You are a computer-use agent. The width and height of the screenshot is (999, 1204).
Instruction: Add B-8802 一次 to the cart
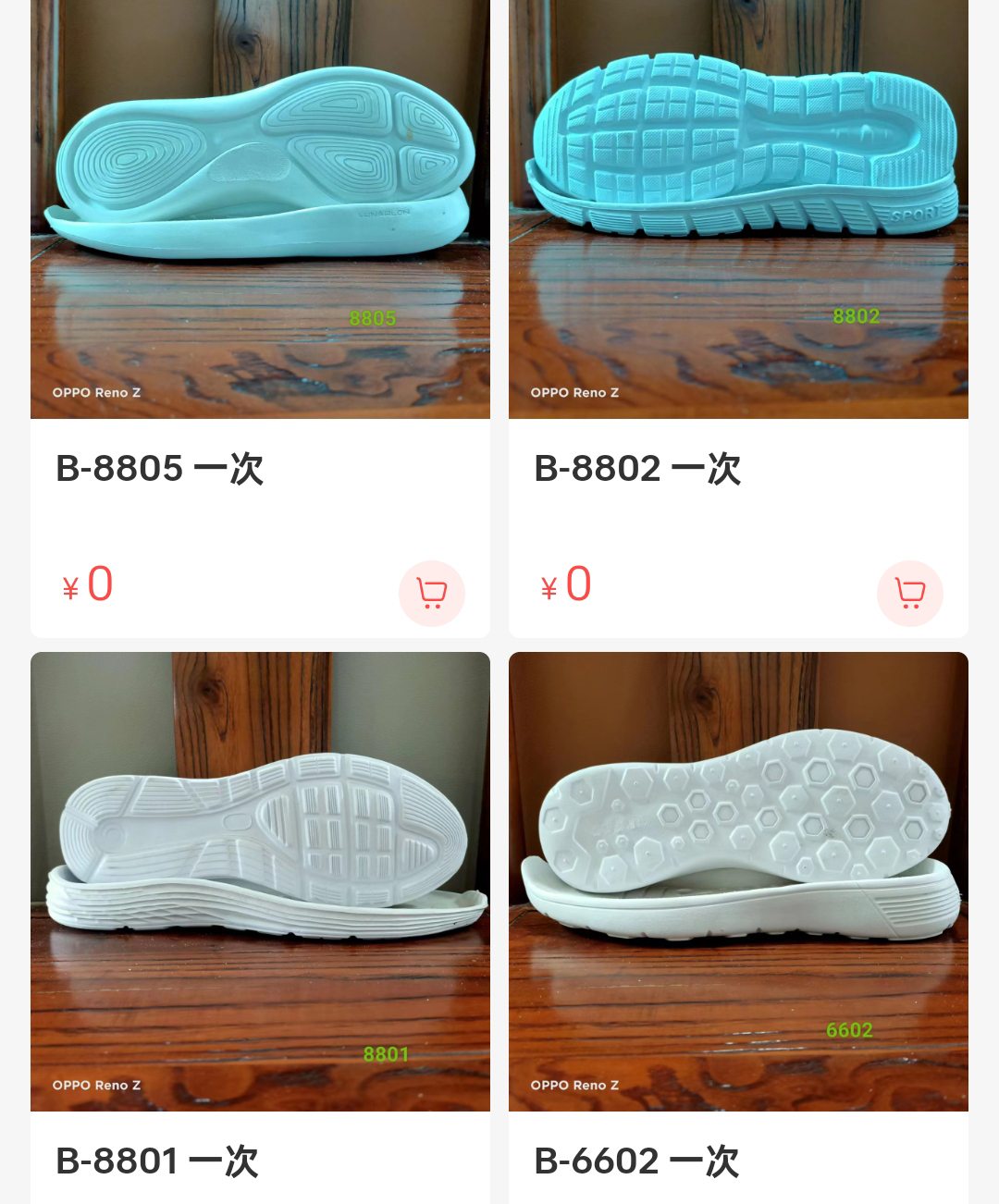909,593
